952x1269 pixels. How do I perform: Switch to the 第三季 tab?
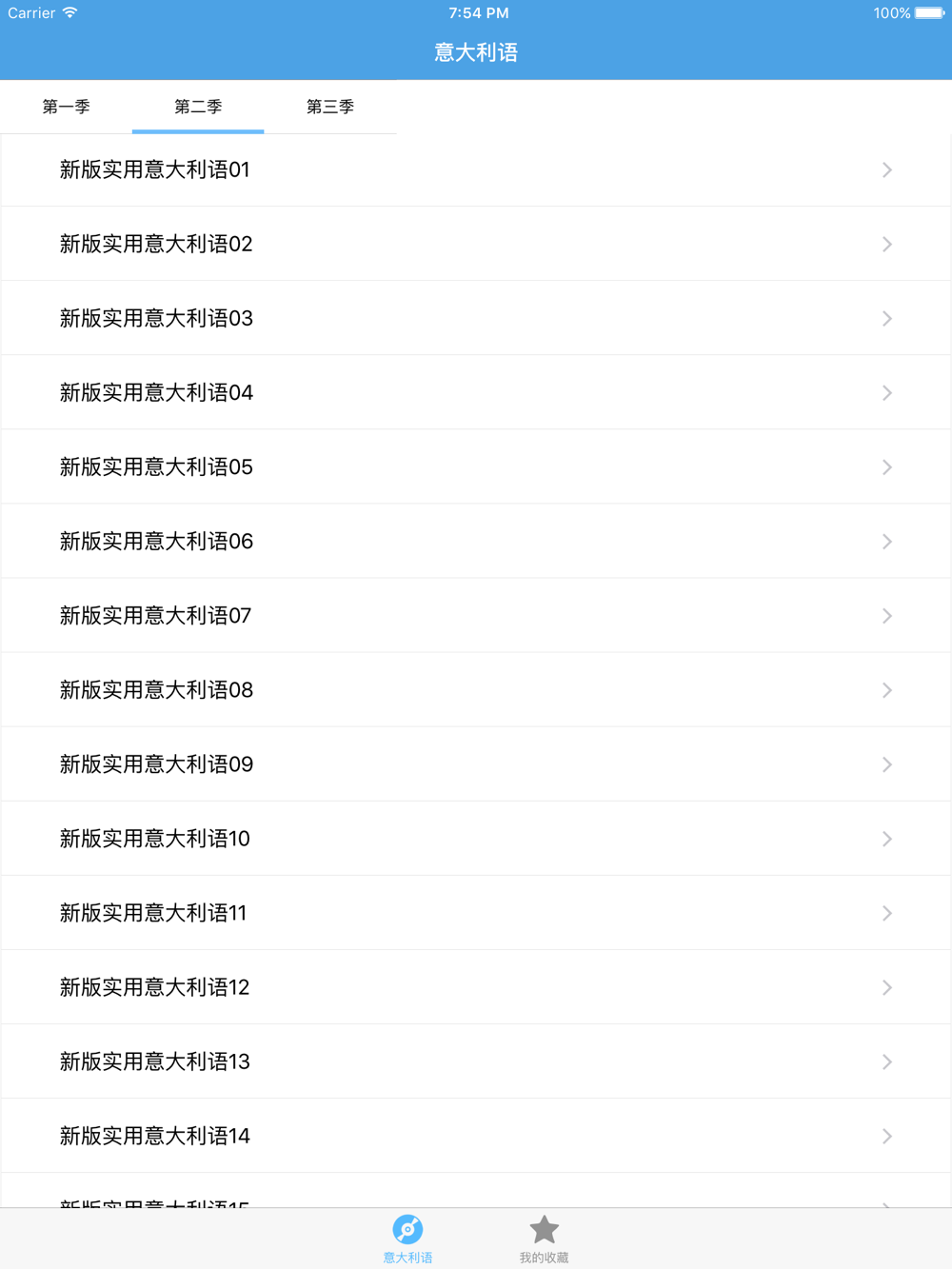[330, 107]
